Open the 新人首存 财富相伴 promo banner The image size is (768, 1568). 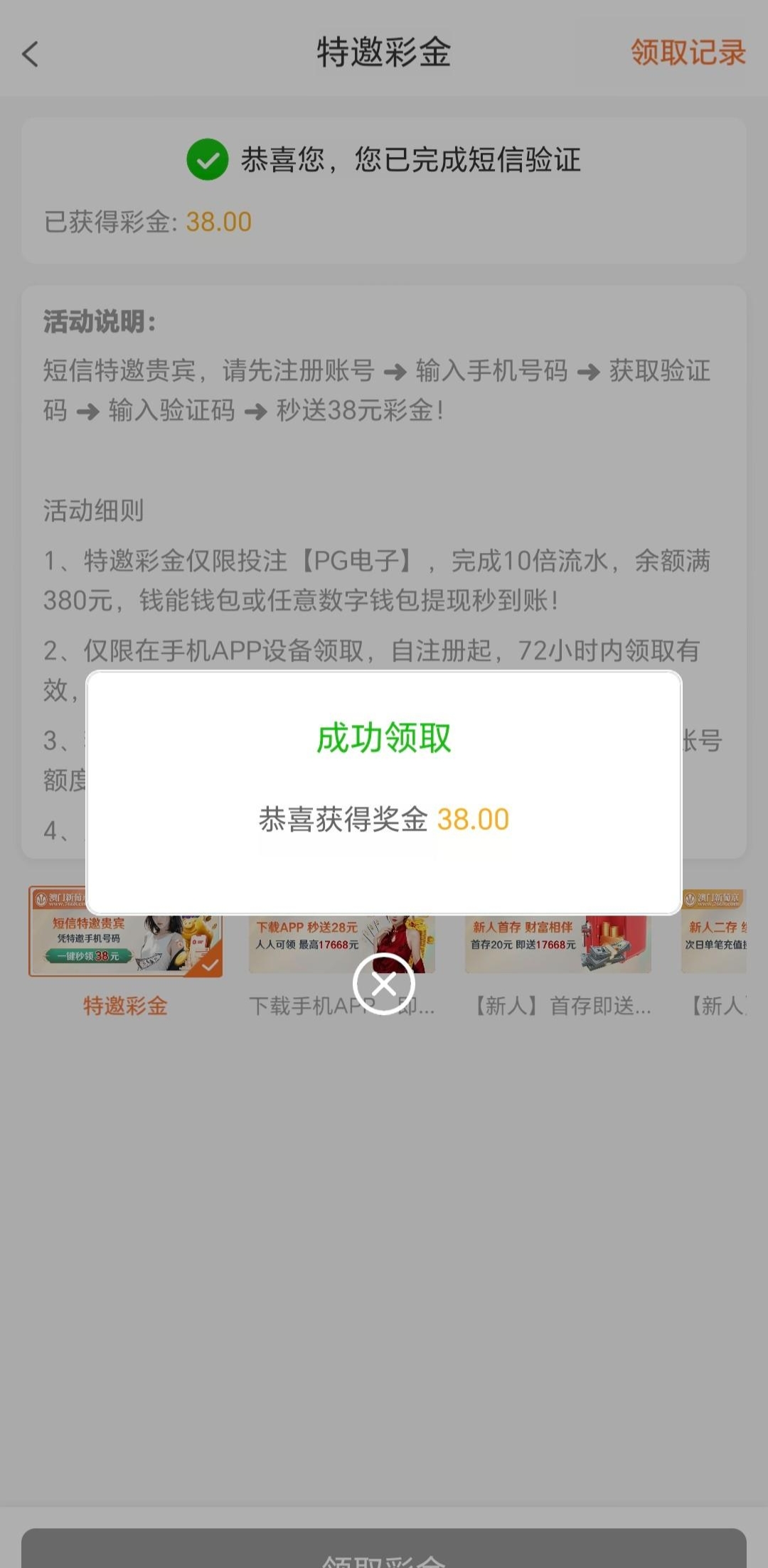(x=558, y=938)
